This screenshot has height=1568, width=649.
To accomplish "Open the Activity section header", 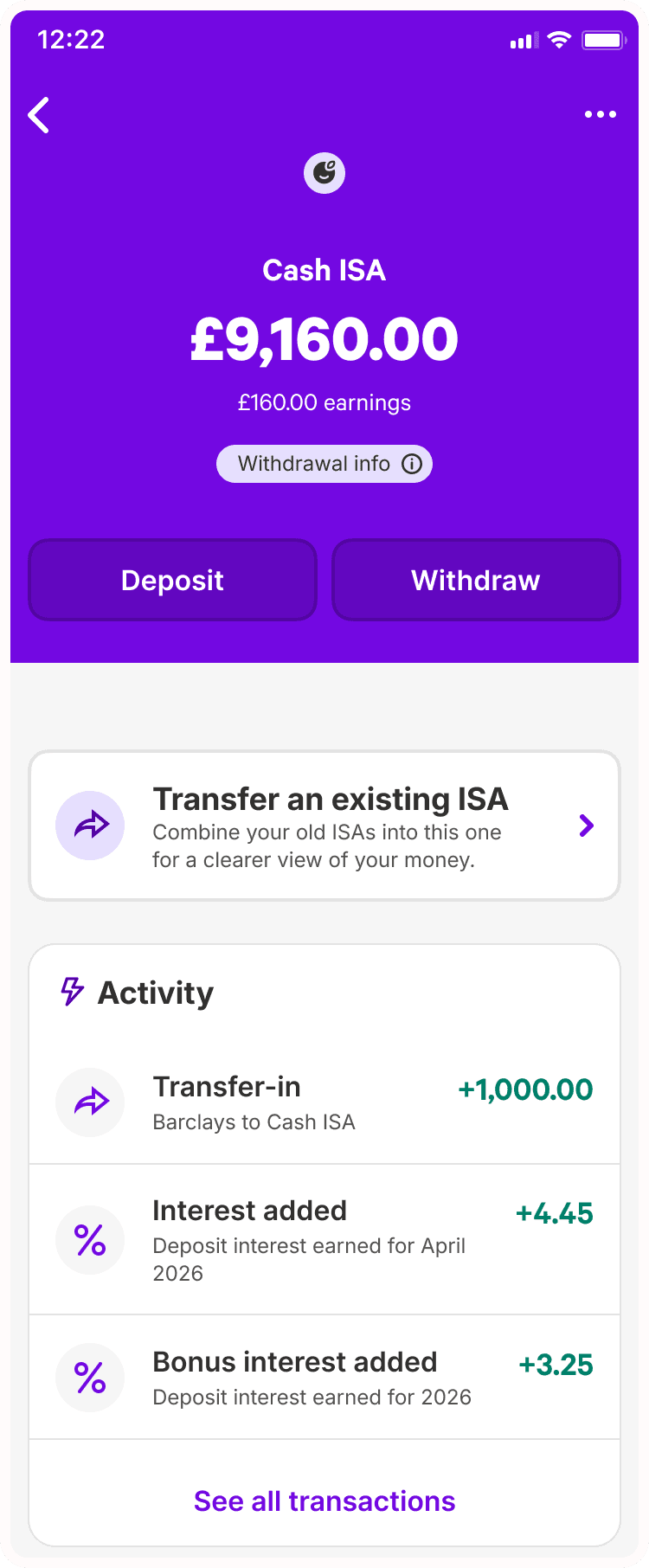I will [156, 992].
